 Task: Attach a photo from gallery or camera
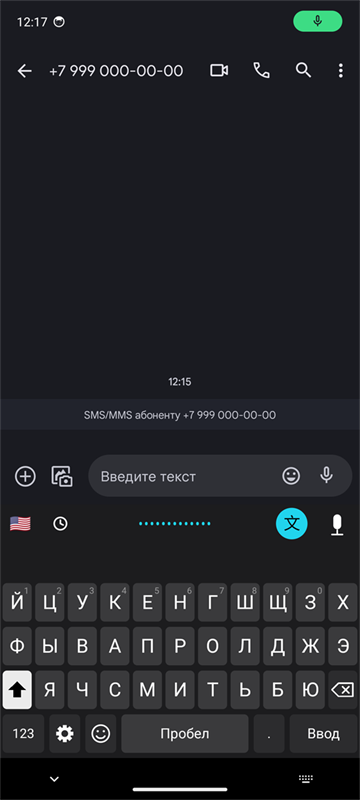(62, 476)
